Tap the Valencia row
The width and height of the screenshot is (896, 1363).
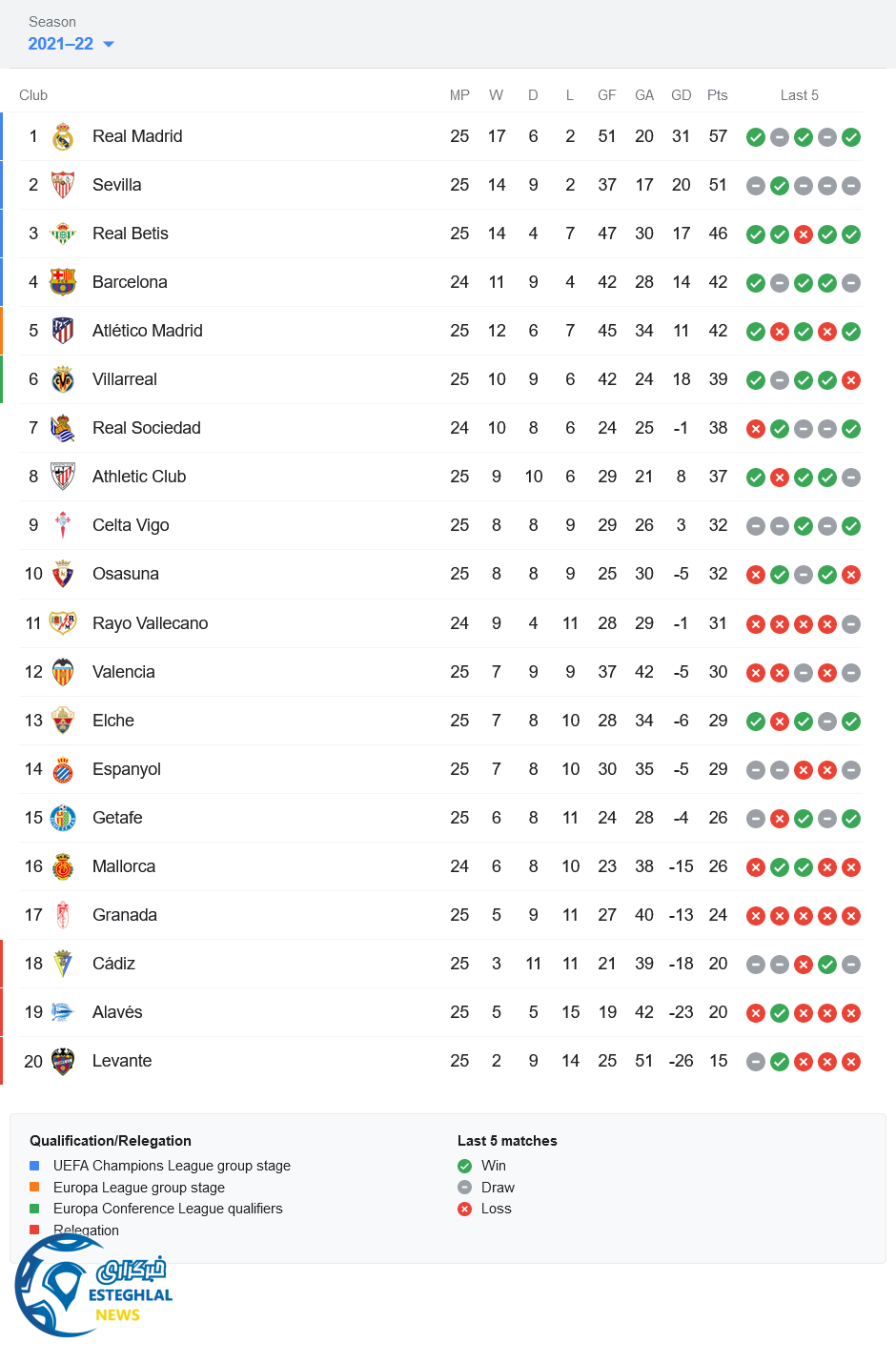tap(123, 672)
